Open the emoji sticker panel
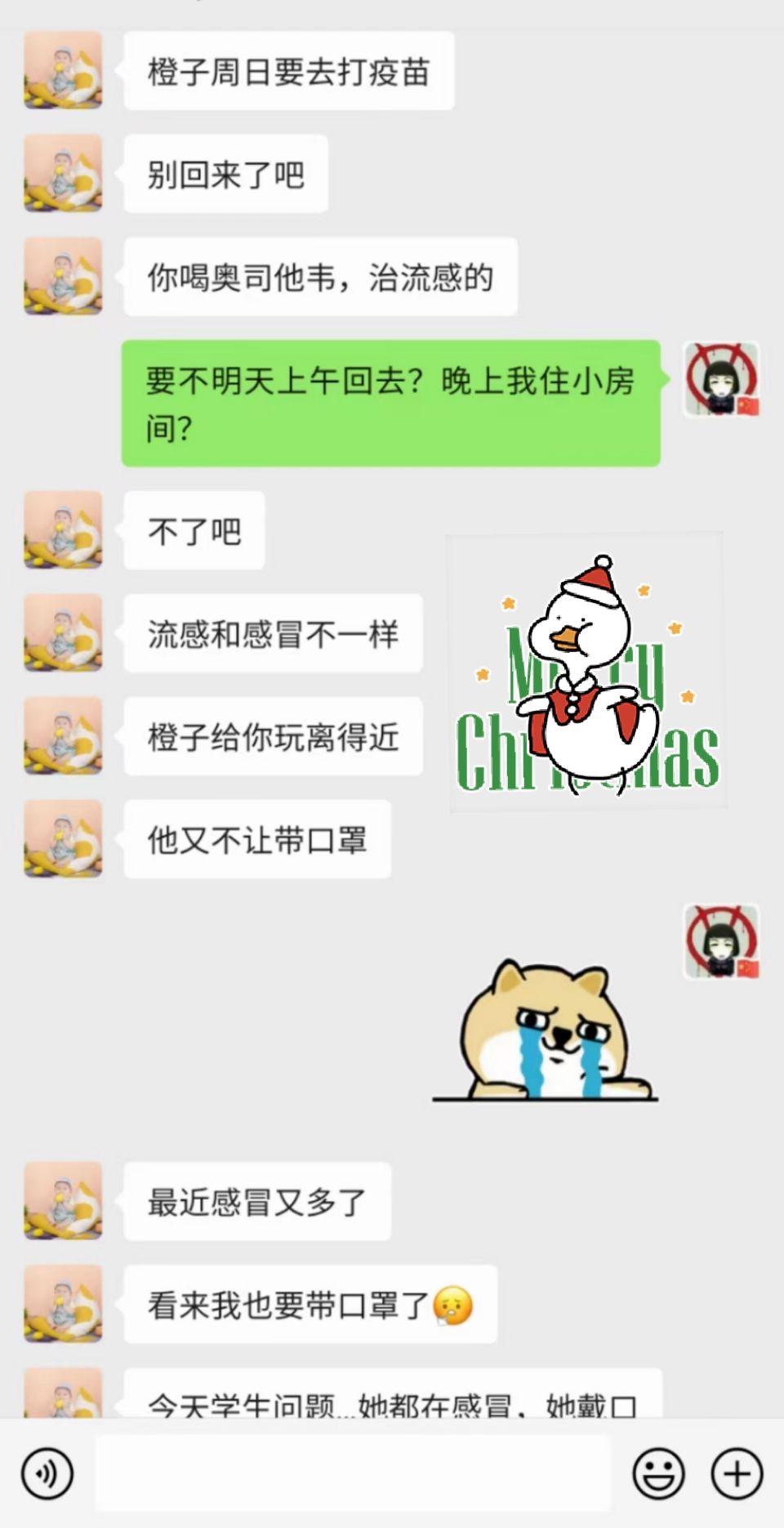 pyautogui.click(x=658, y=1473)
